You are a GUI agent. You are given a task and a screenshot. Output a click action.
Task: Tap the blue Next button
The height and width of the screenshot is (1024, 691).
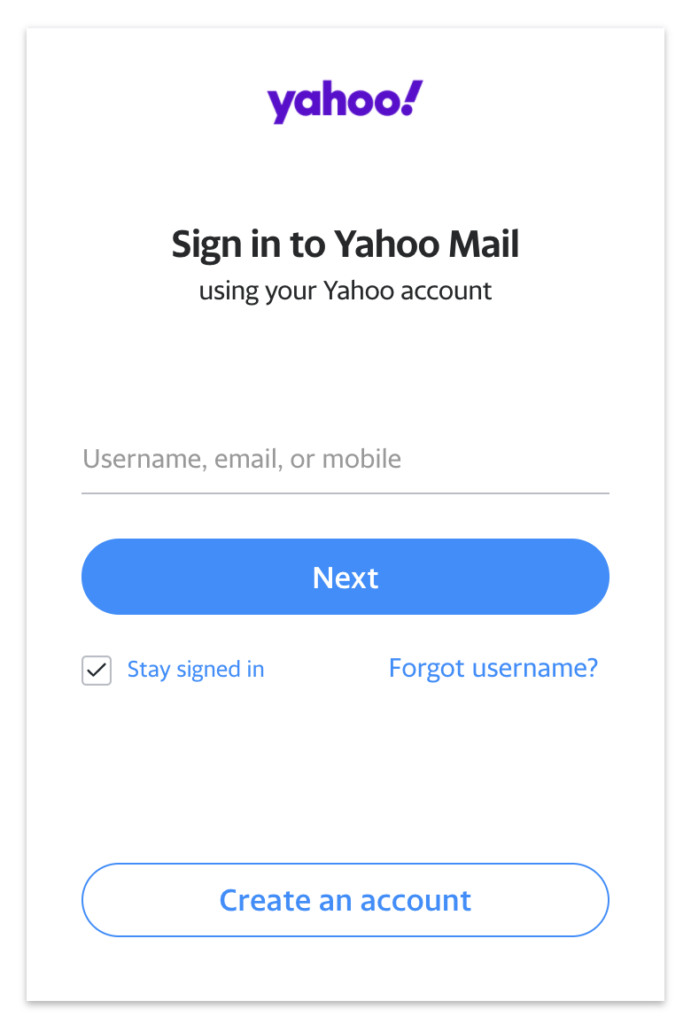pos(345,577)
